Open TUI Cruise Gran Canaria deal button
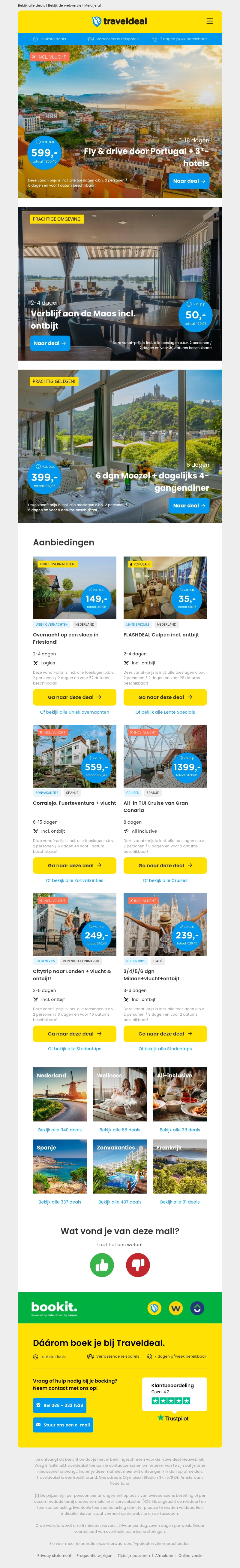 click(165, 865)
